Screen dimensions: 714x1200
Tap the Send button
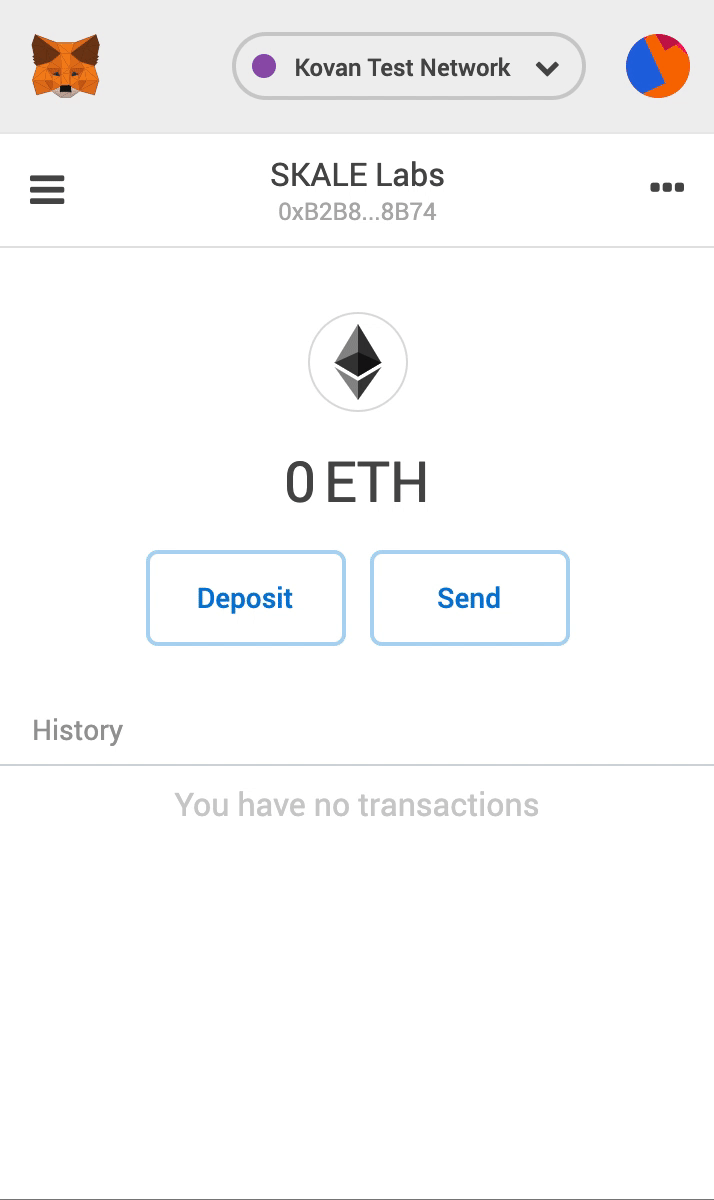pos(470,598)
